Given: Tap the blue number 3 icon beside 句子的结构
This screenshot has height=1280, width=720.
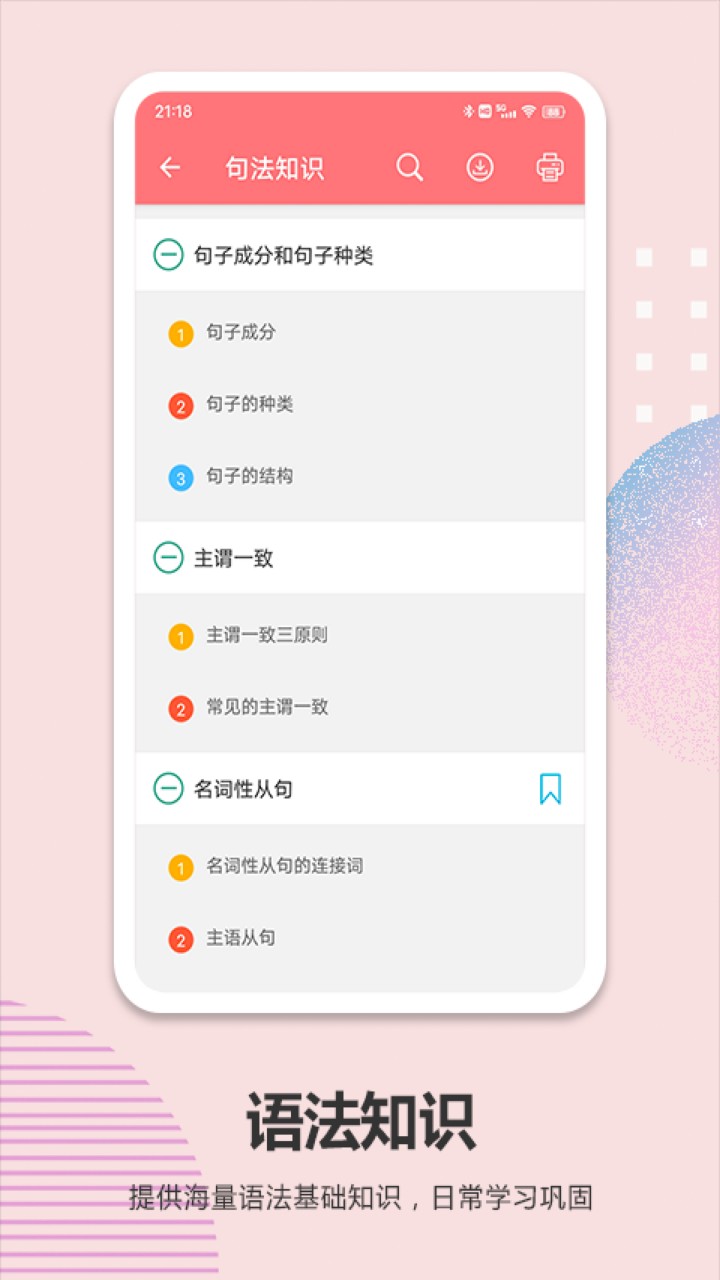Looking at the screenshot, I should (x=180, y=478).
